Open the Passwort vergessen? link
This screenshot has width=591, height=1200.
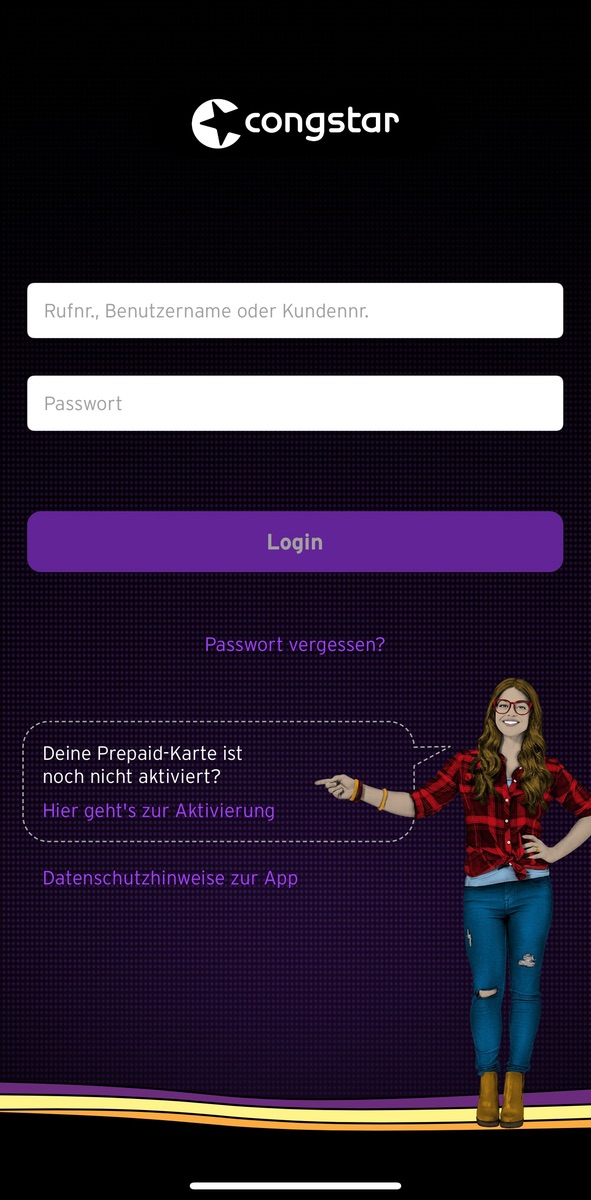pos(295,645)
